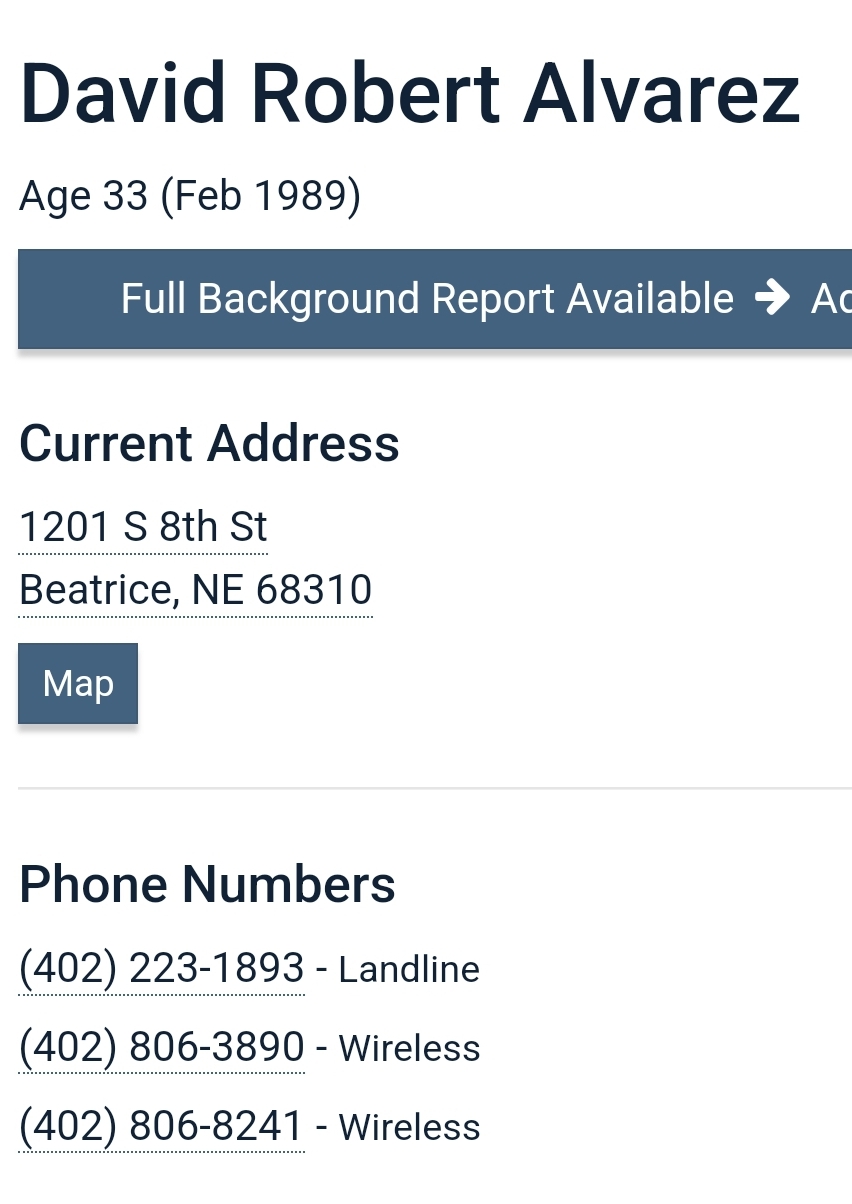Open landline number (402) 223-1893
852x1204 pixels.
[x=161, y=968]
